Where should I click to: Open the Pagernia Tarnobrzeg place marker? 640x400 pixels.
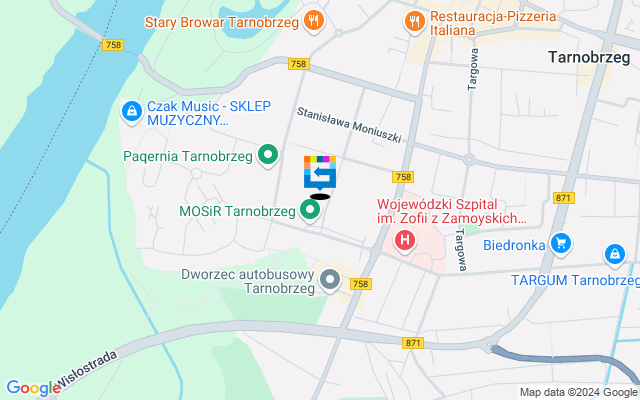(x=267, y=155)
